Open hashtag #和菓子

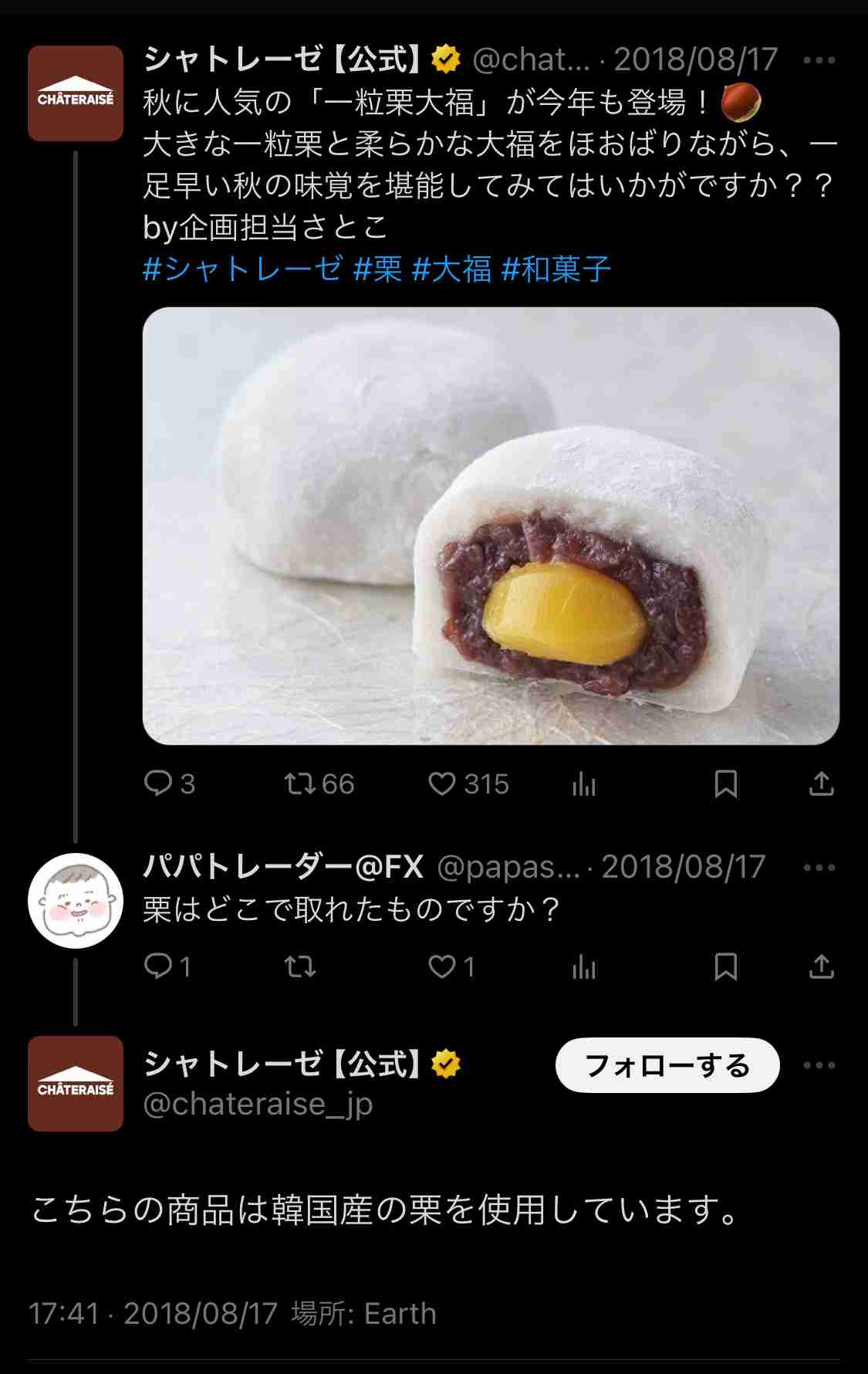pyautogui.click(x=556, y=269)
